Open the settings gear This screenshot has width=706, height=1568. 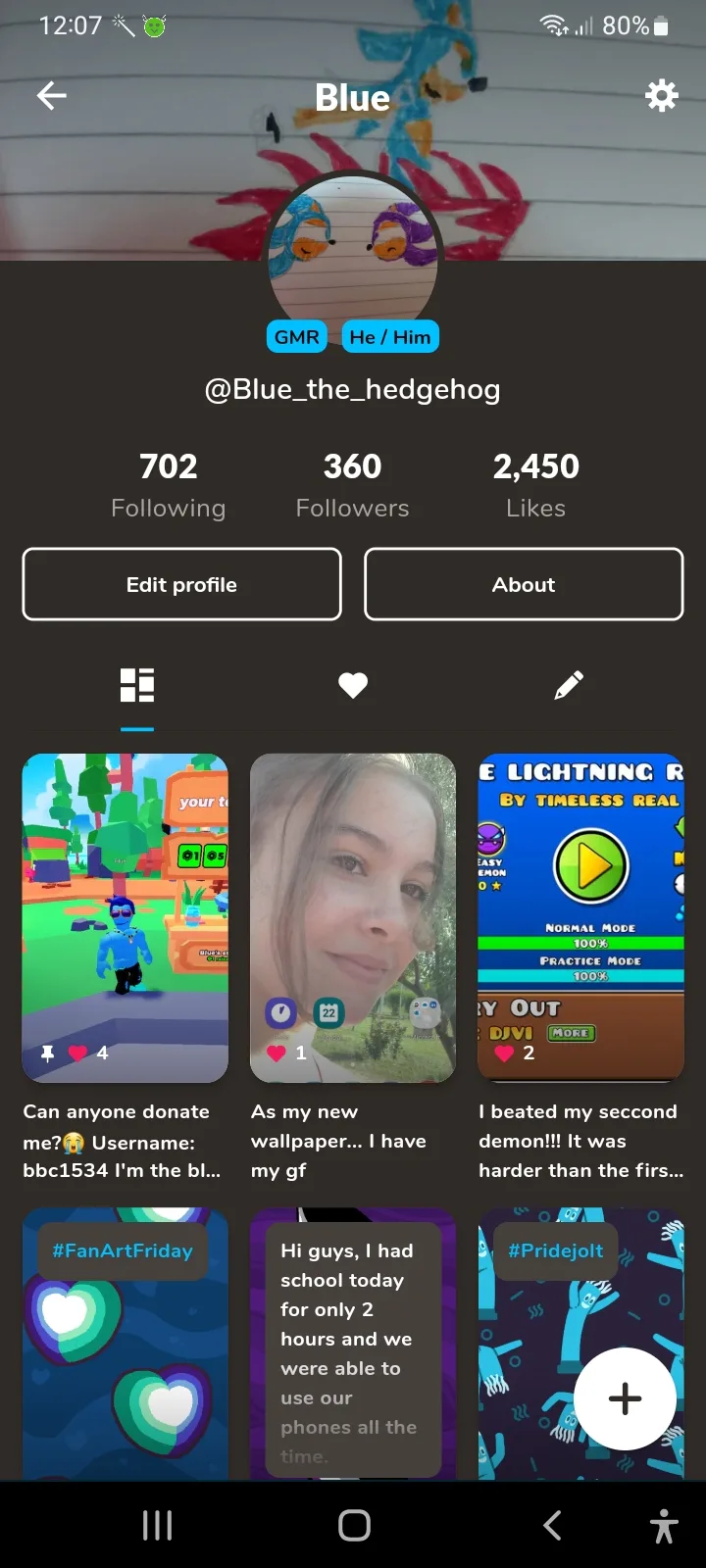tap(662, 96)
